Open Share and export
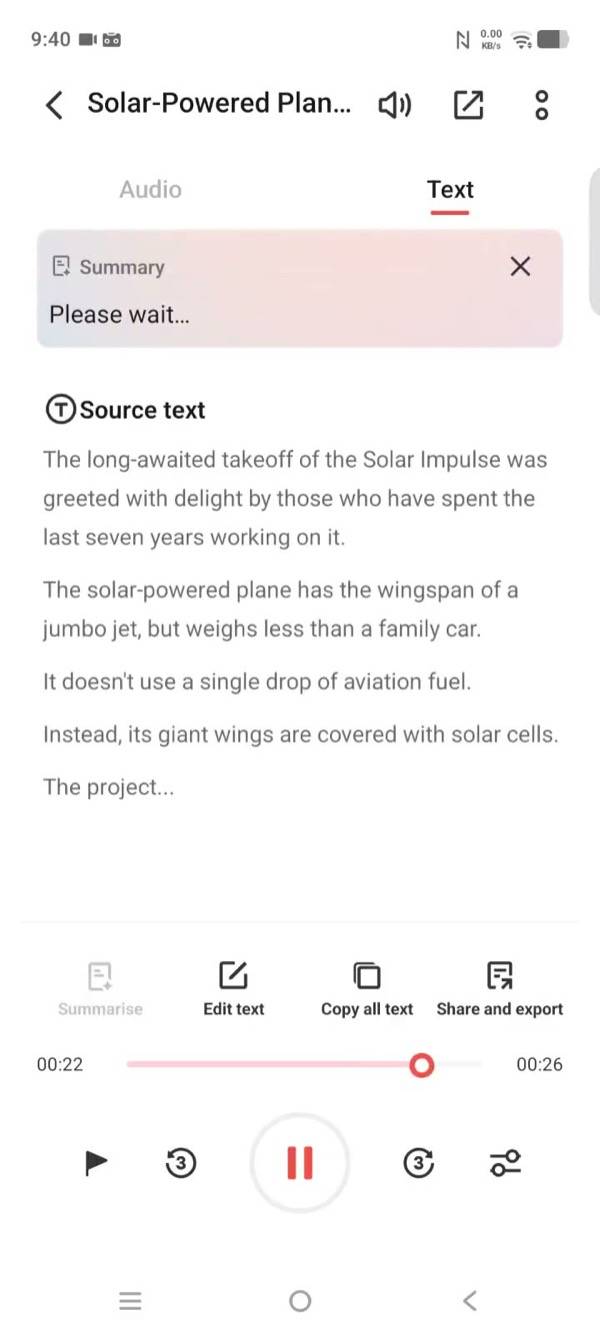 point(500,988)
